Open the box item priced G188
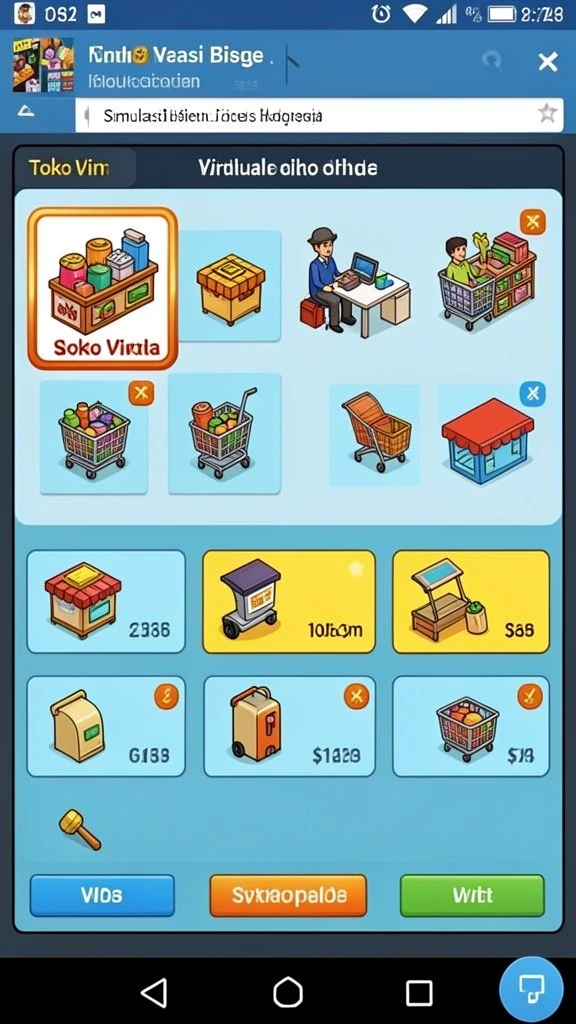The width and height of the screenshot is (576, 1024). tap(106, 726)
